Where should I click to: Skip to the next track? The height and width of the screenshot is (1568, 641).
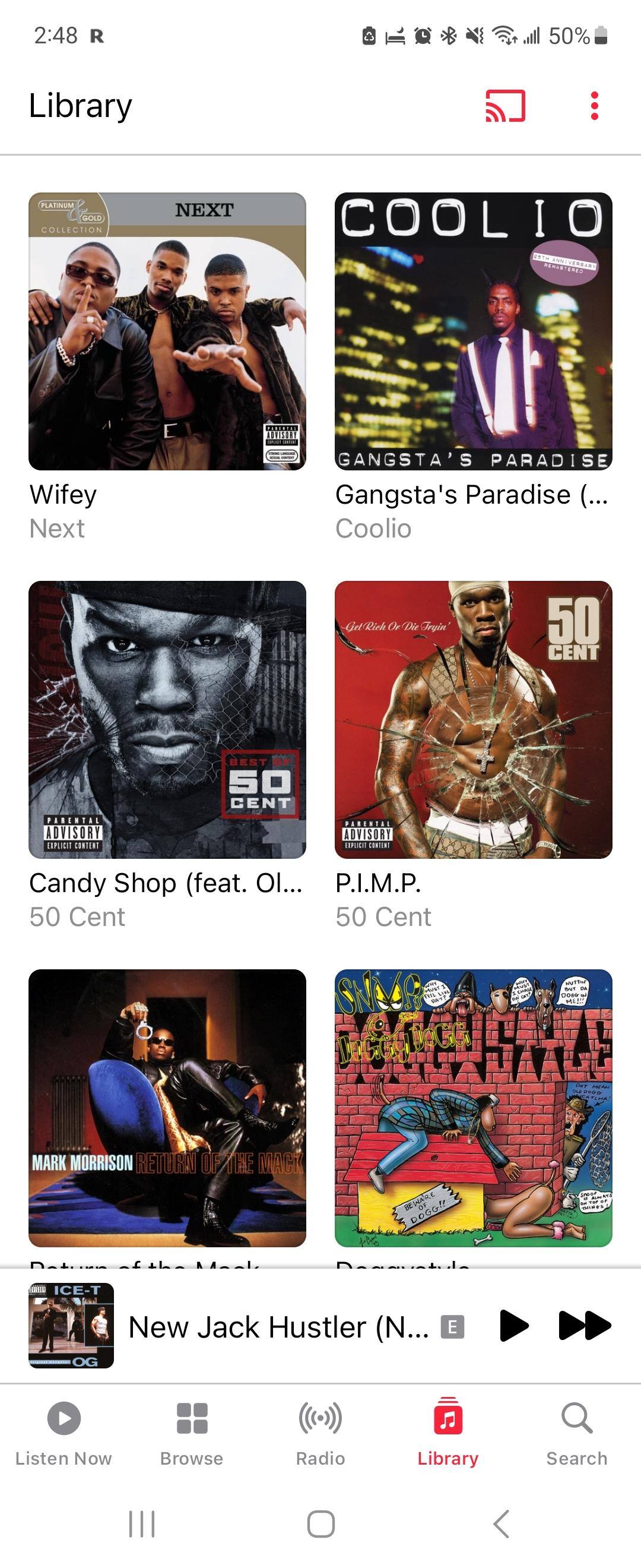[584, 1326]
